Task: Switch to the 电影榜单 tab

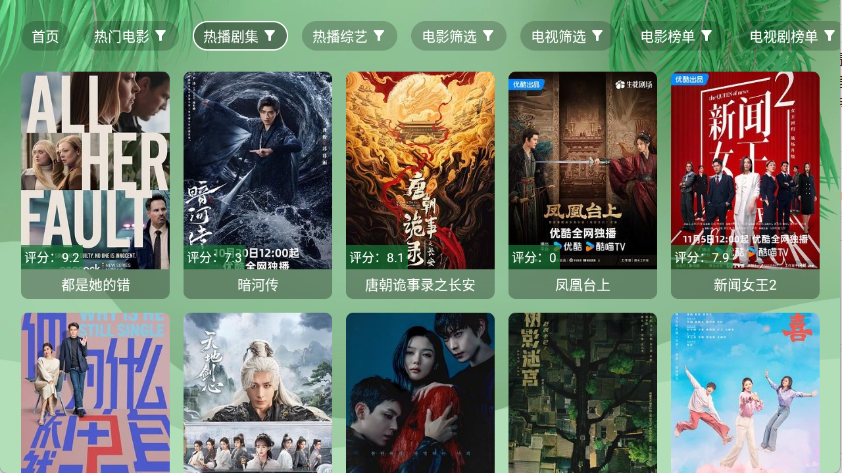Action: click(x=677, y=37)
